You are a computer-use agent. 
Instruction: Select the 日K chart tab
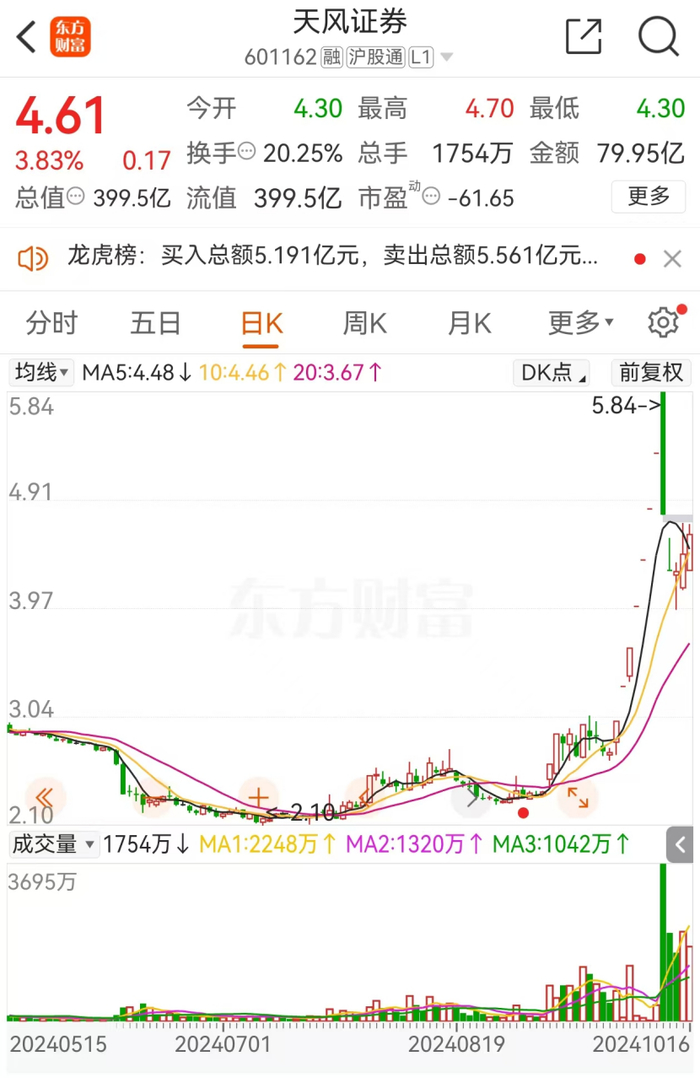coord(262,324)
